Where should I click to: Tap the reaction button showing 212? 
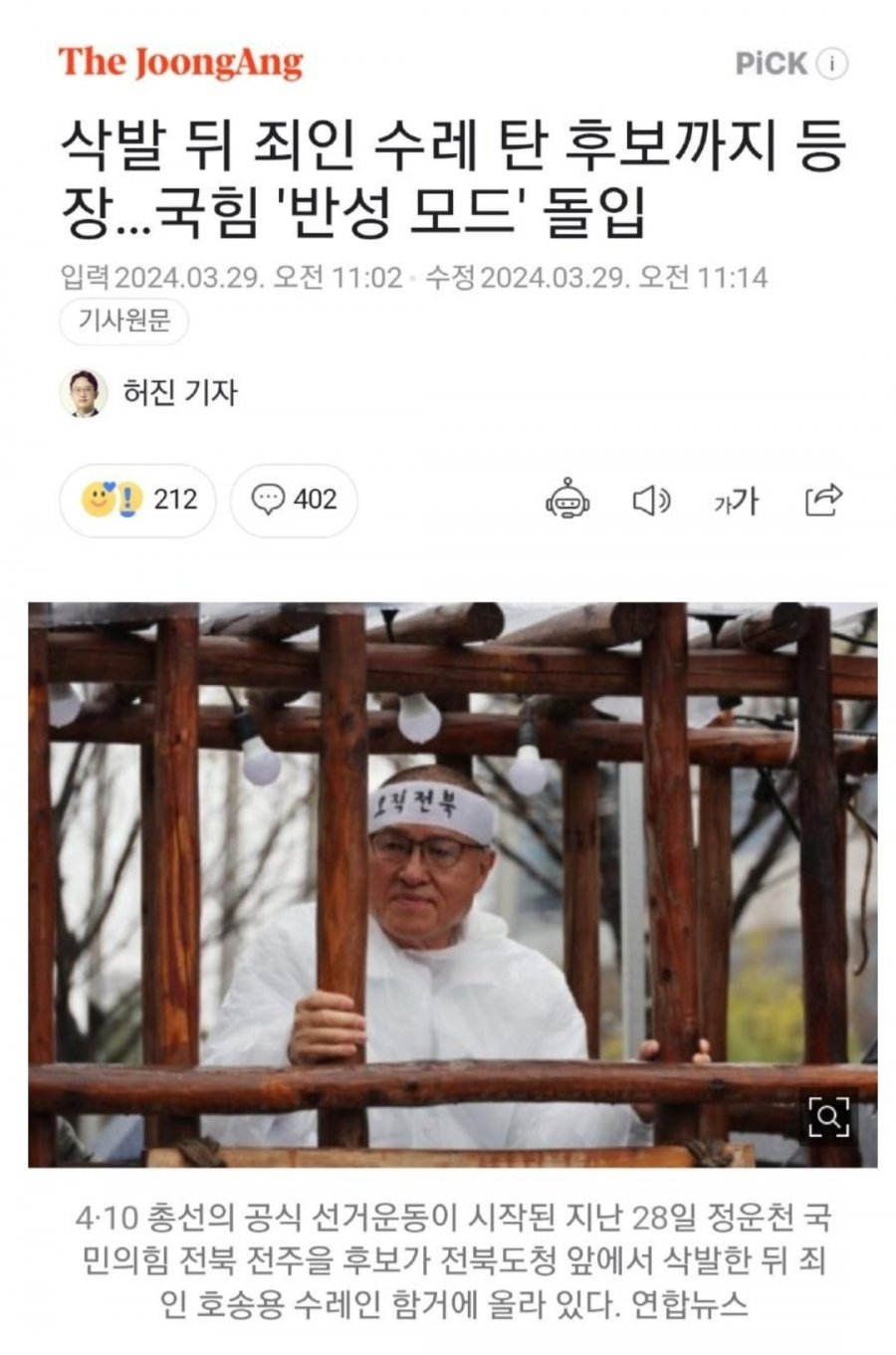pyautogui.click(x=138, y=499)
